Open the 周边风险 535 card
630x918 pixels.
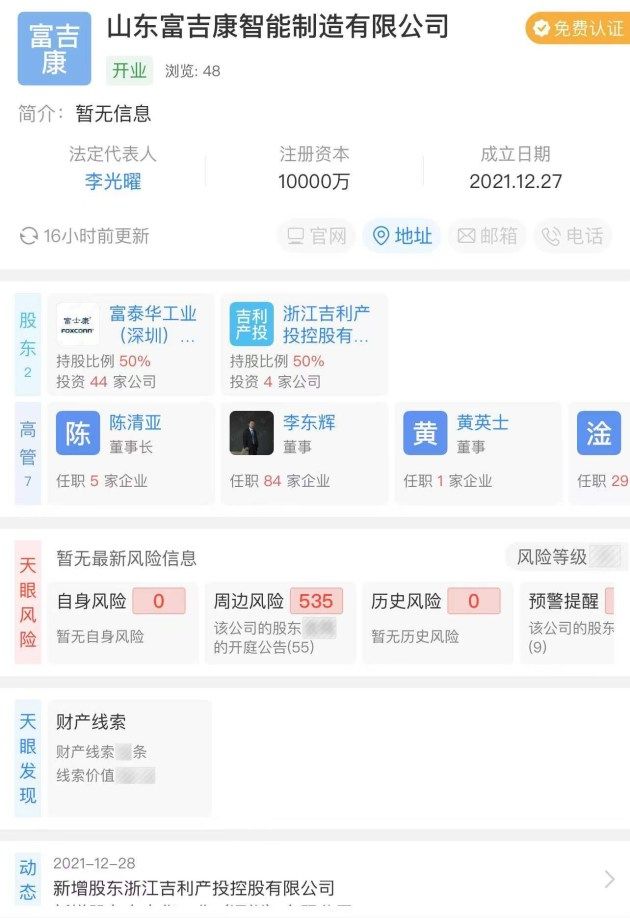pyautogui.click(x=279, y=621)
